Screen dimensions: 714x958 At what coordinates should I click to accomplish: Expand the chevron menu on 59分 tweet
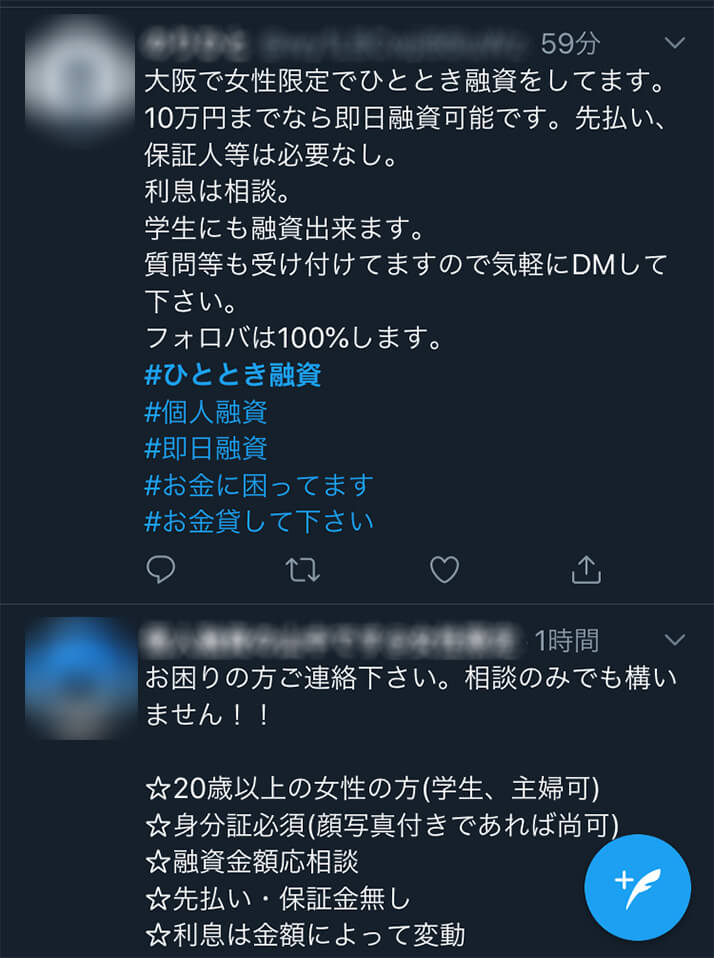675,43
